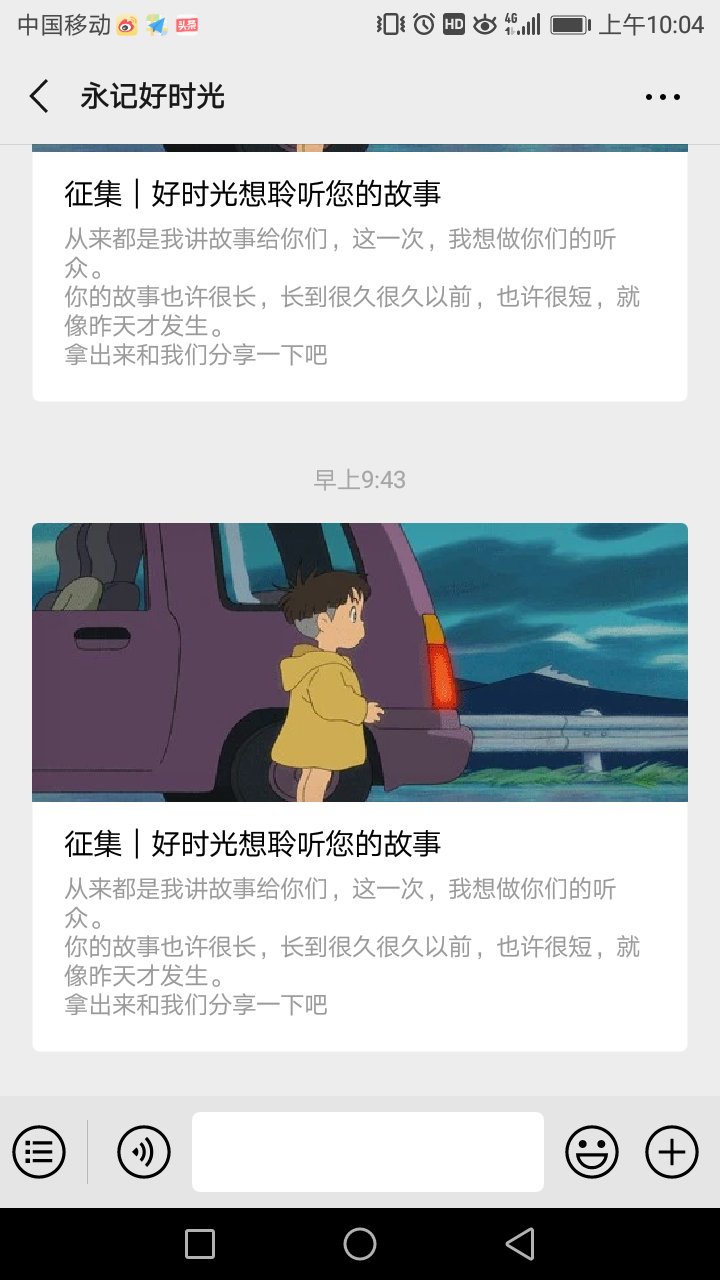
Task: Tap the system home button
Action: 360,1244
